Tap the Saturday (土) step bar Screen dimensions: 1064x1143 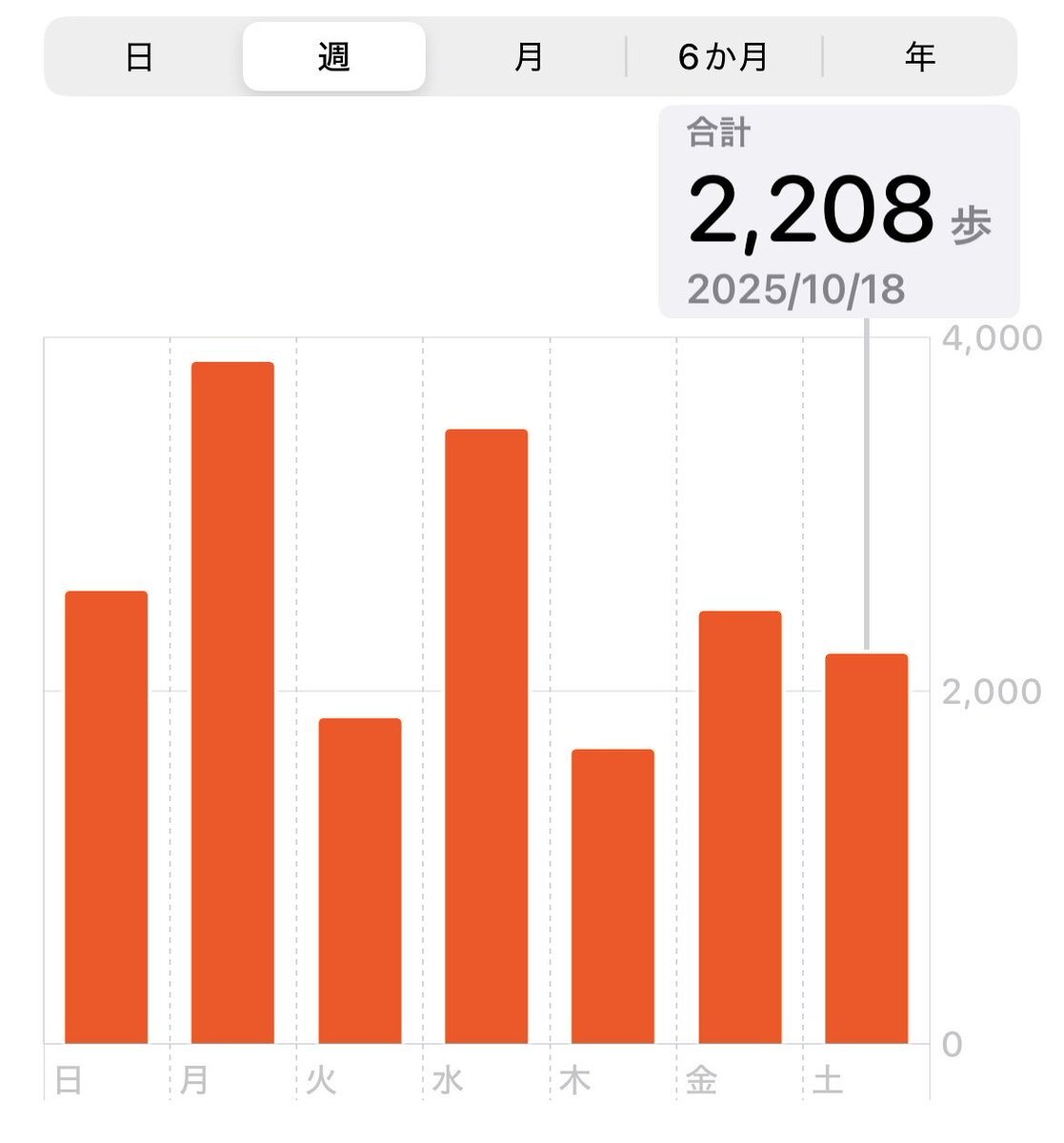867,849
